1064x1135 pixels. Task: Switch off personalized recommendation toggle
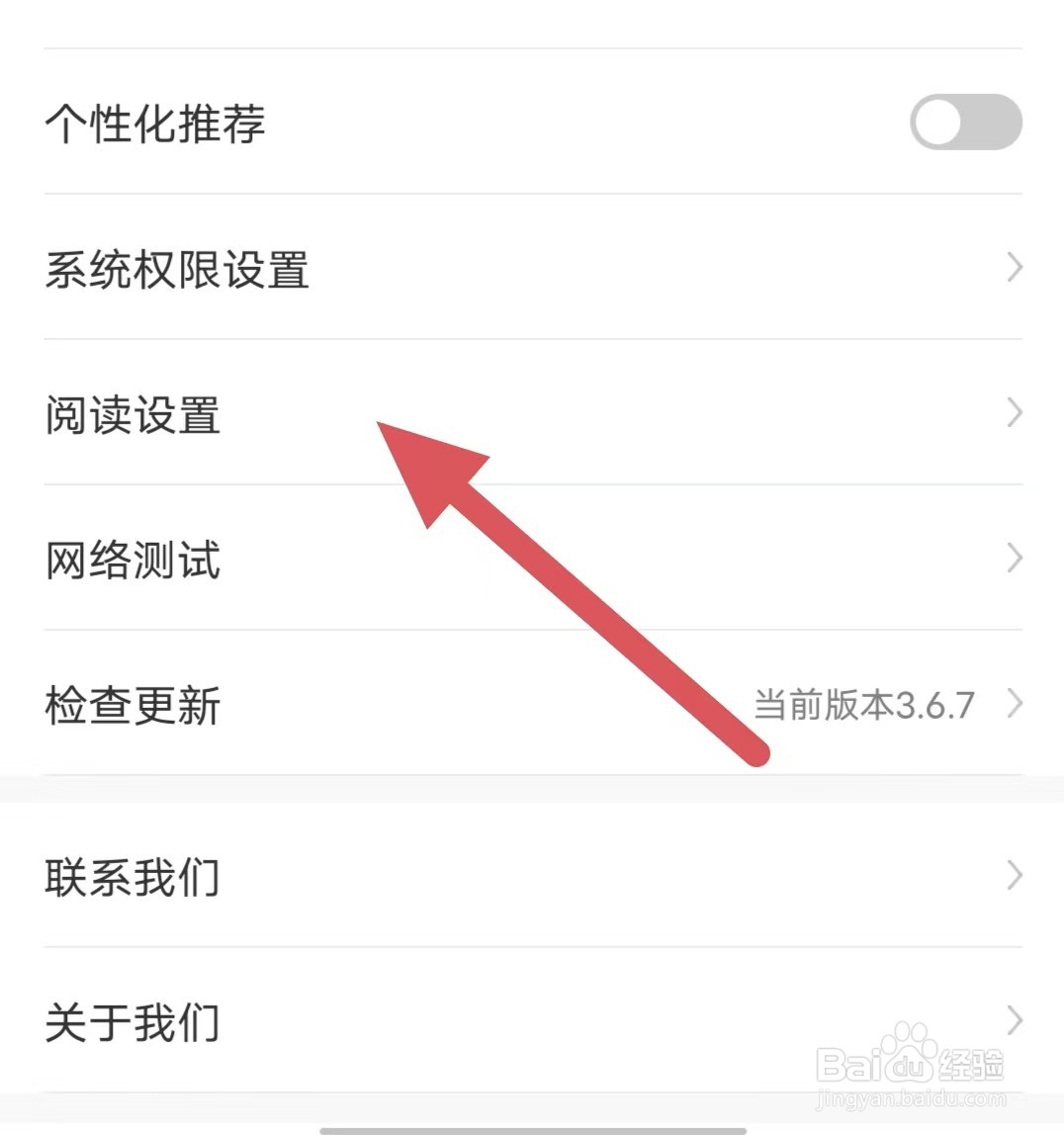(966, 123)
